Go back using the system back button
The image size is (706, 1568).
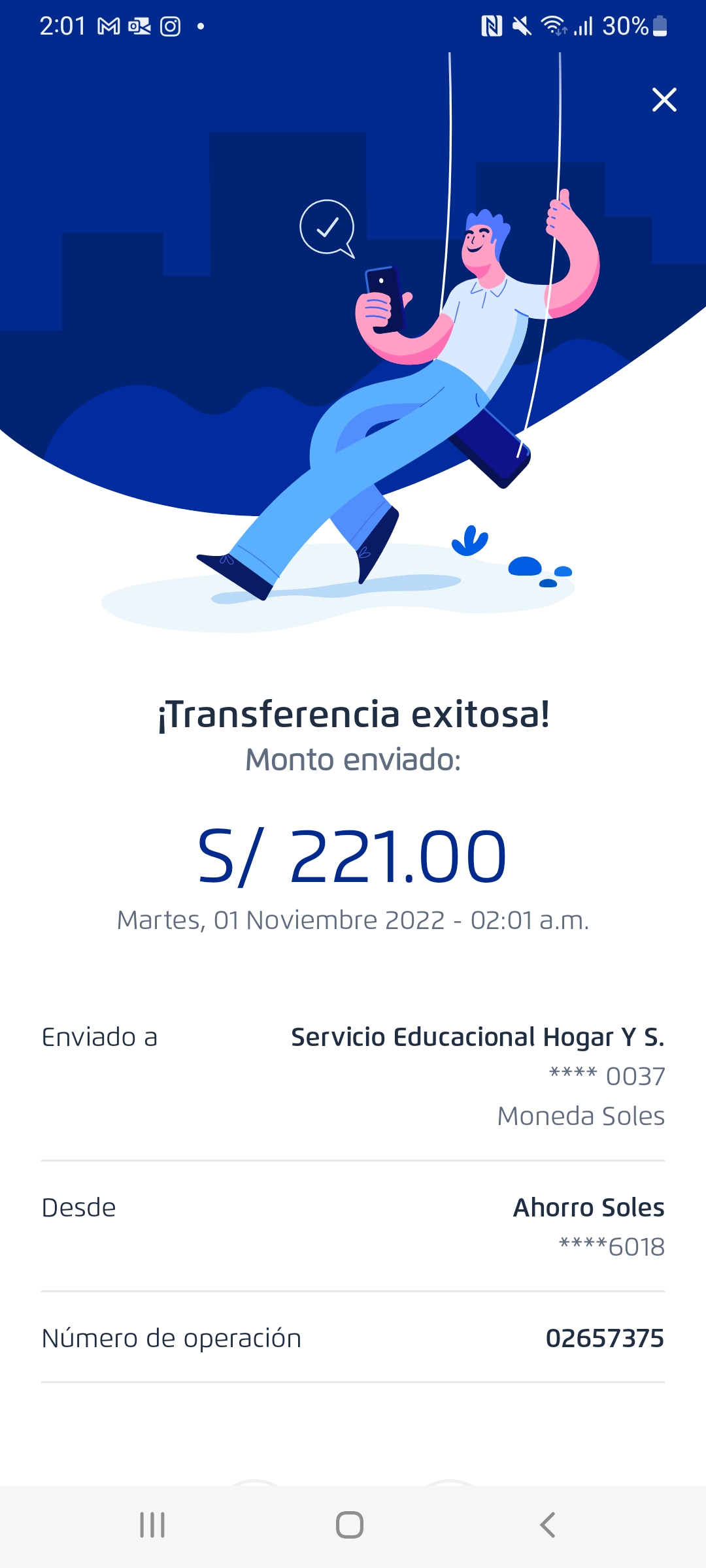[x=548, y=1525]
